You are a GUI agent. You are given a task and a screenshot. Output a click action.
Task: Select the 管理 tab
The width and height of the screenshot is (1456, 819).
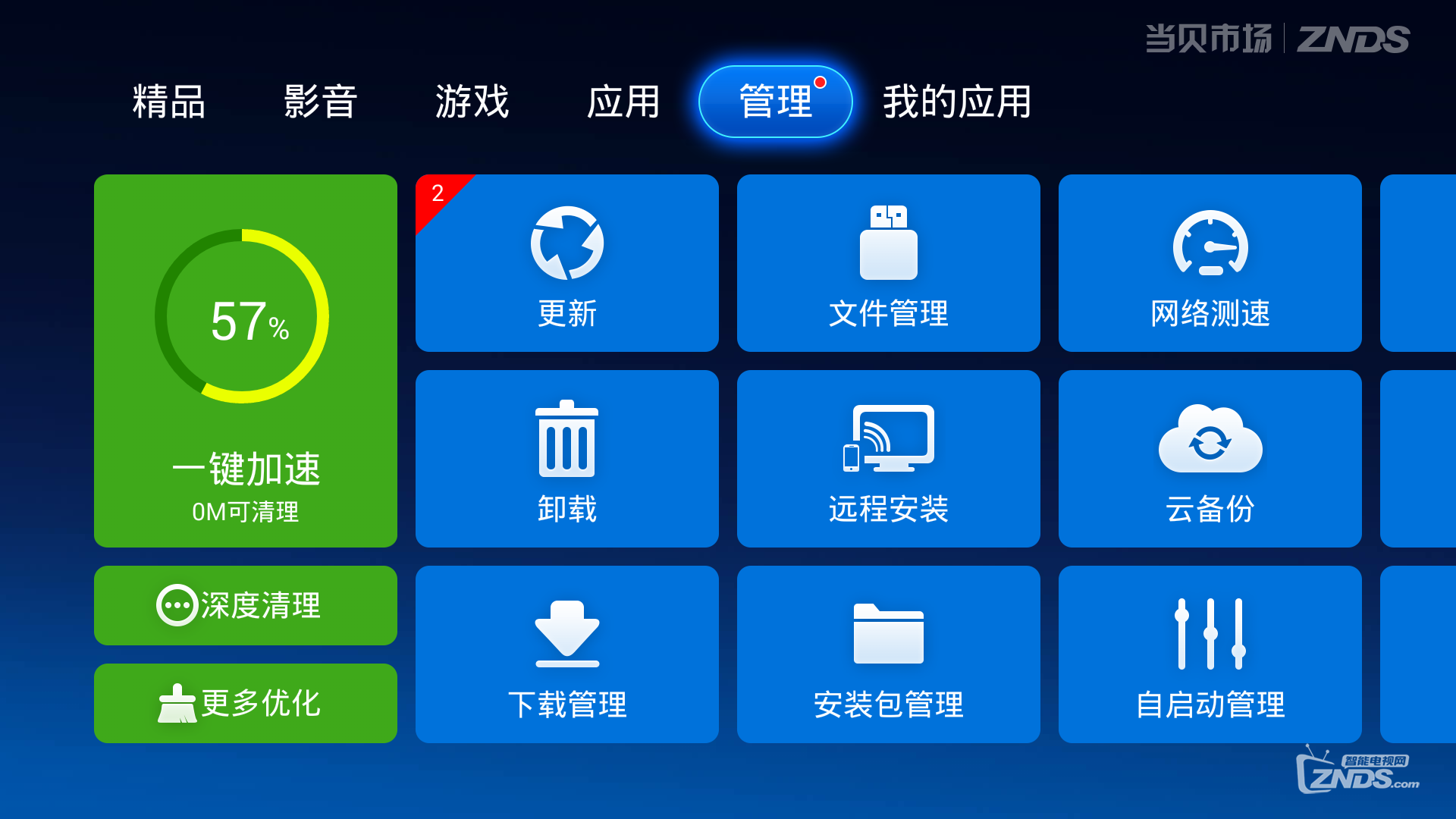coord(775,102)
